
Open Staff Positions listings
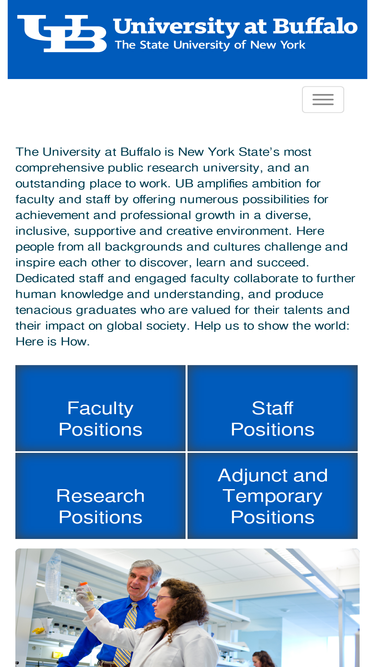273,408
